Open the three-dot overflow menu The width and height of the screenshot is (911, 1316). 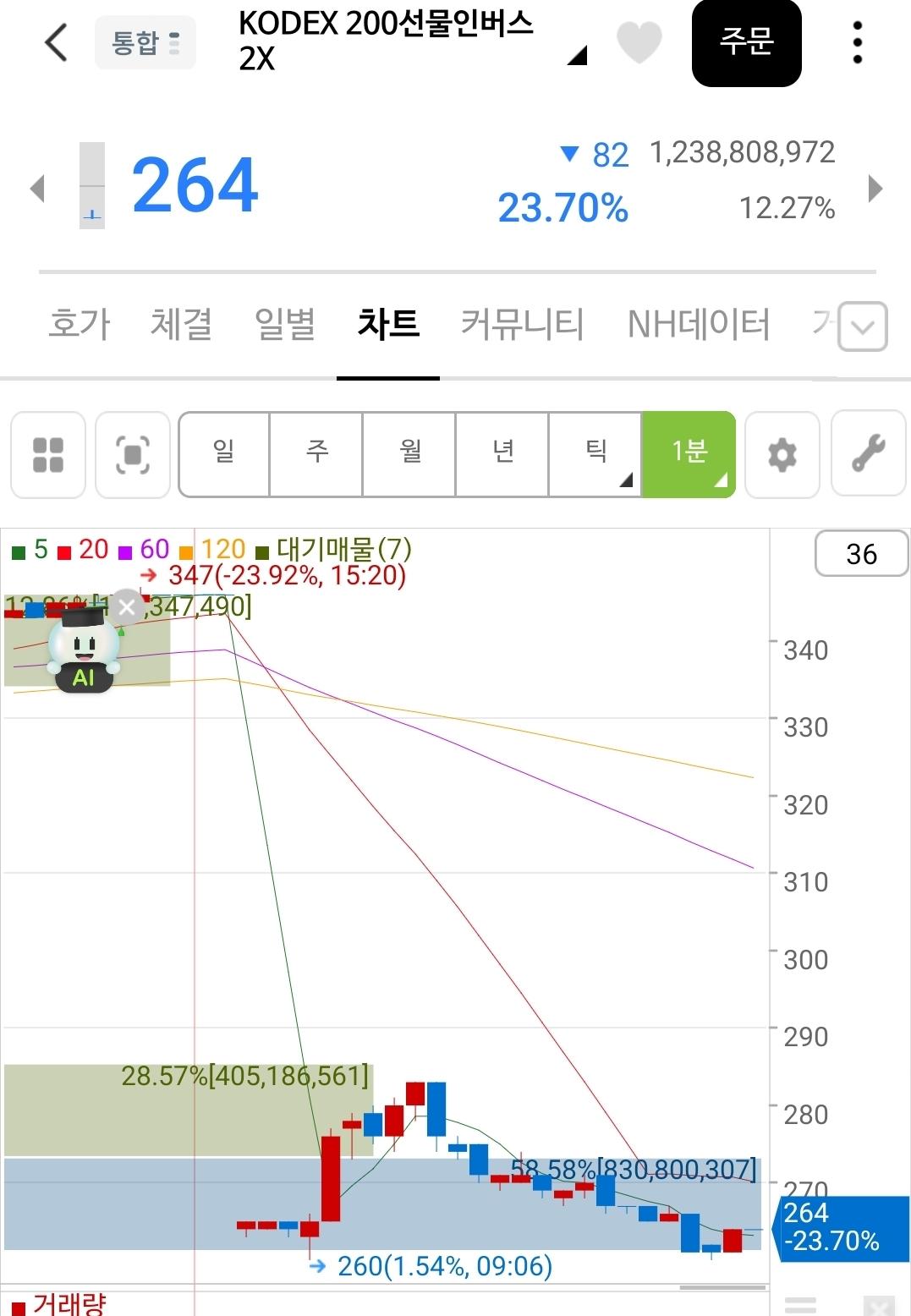[x=857, y=41]
